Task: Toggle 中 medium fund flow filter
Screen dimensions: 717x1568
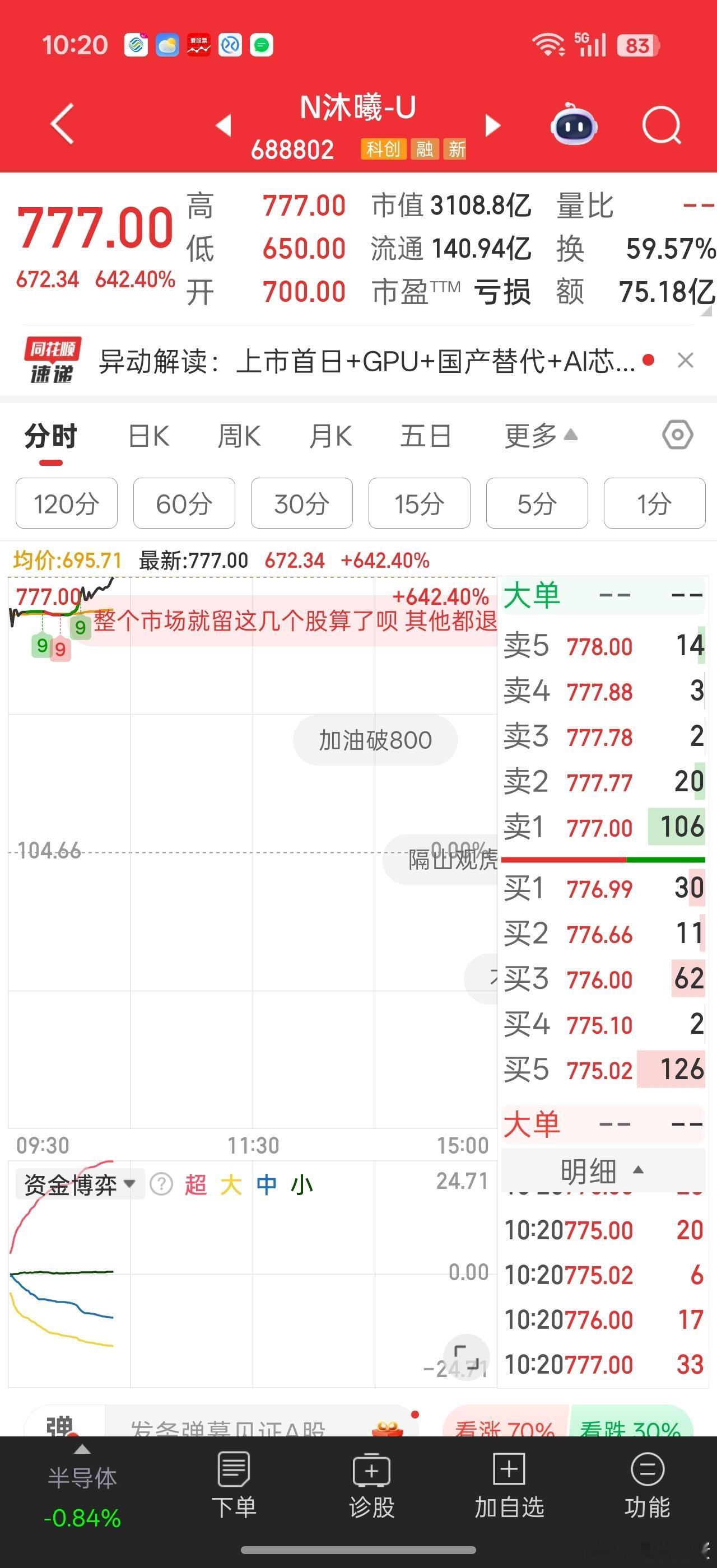Action: [x=266, y=1183]
